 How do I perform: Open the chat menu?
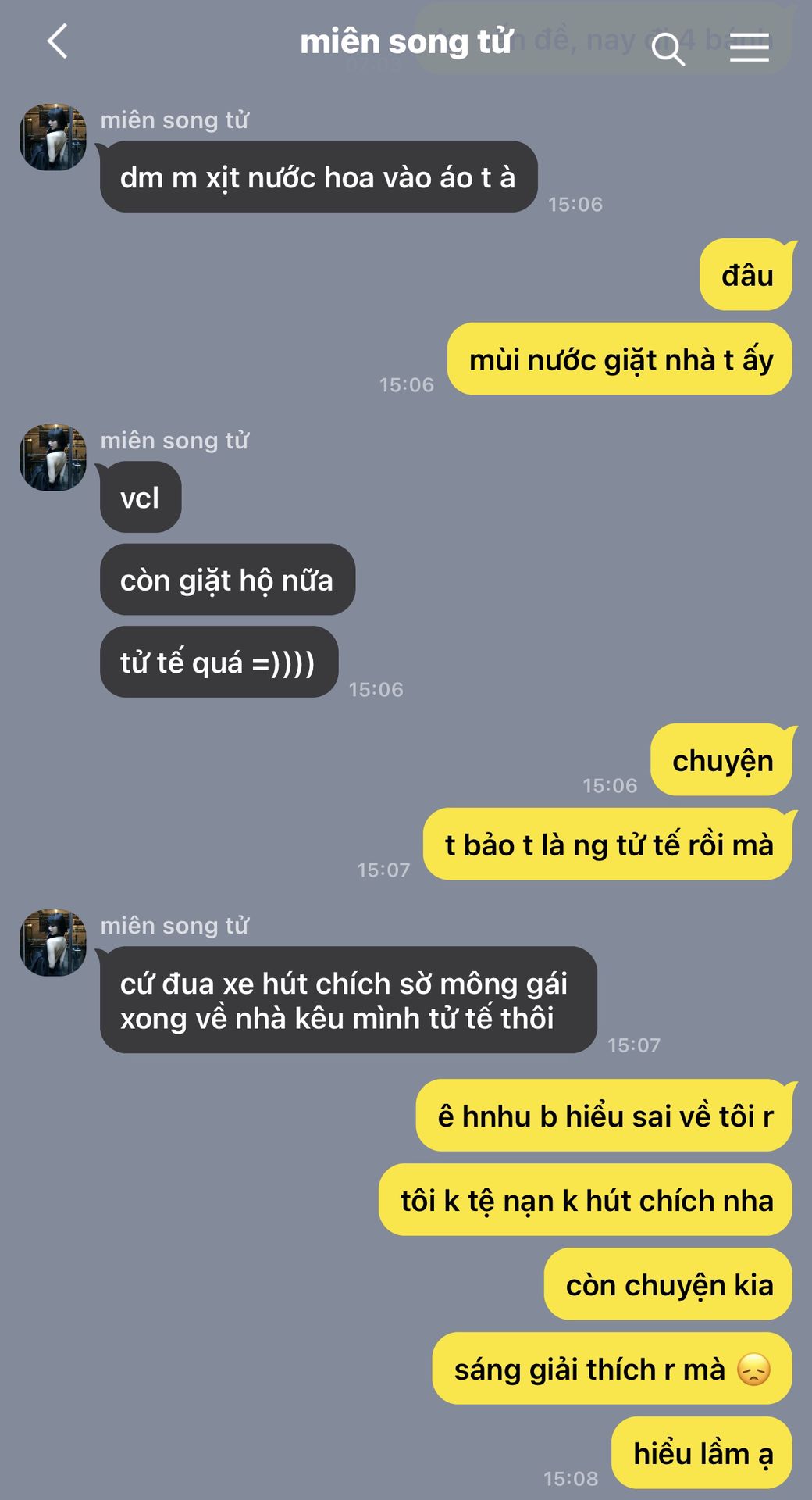749,48
